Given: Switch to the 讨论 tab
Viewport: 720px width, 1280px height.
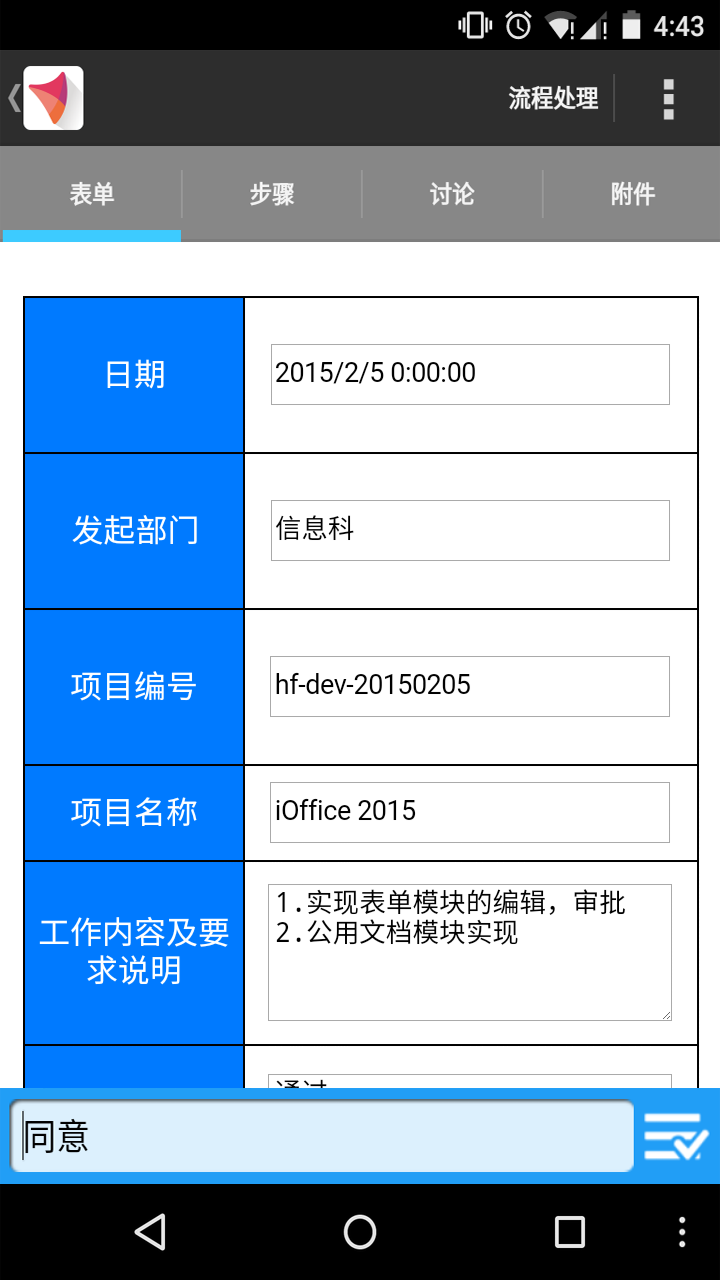Looking at the screenshot, I should pos(452,194).
